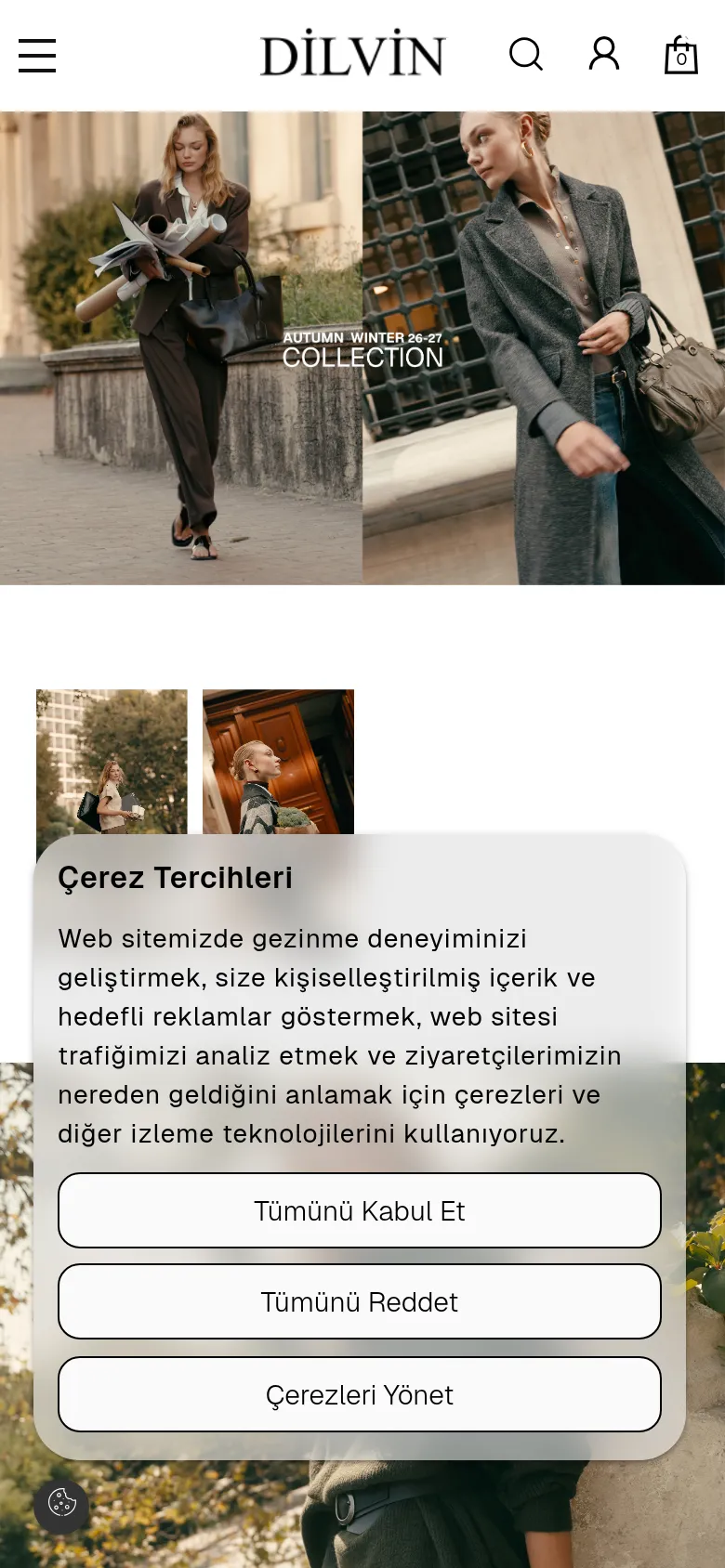Open the search icon

(526, 55)
